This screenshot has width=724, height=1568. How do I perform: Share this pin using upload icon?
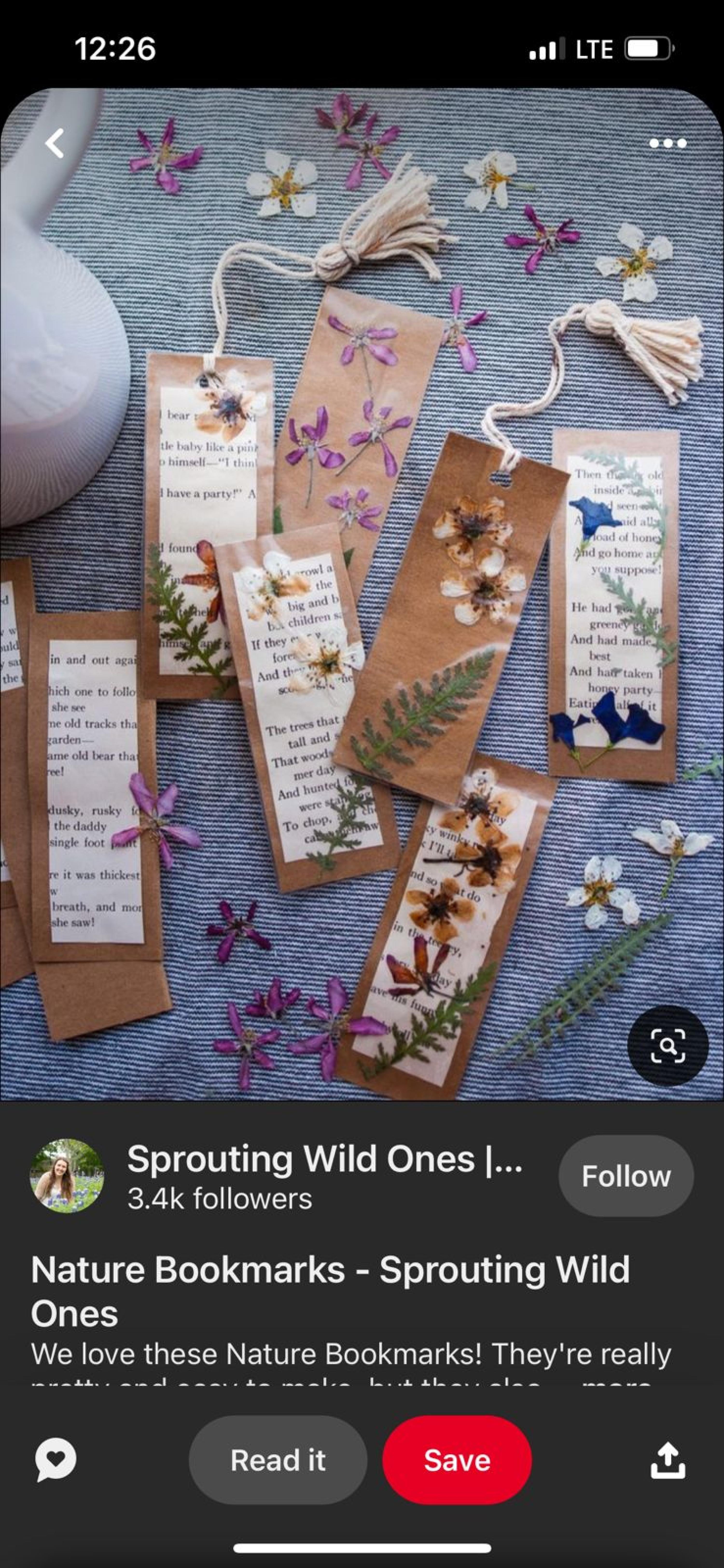[x=668, y=1460]
